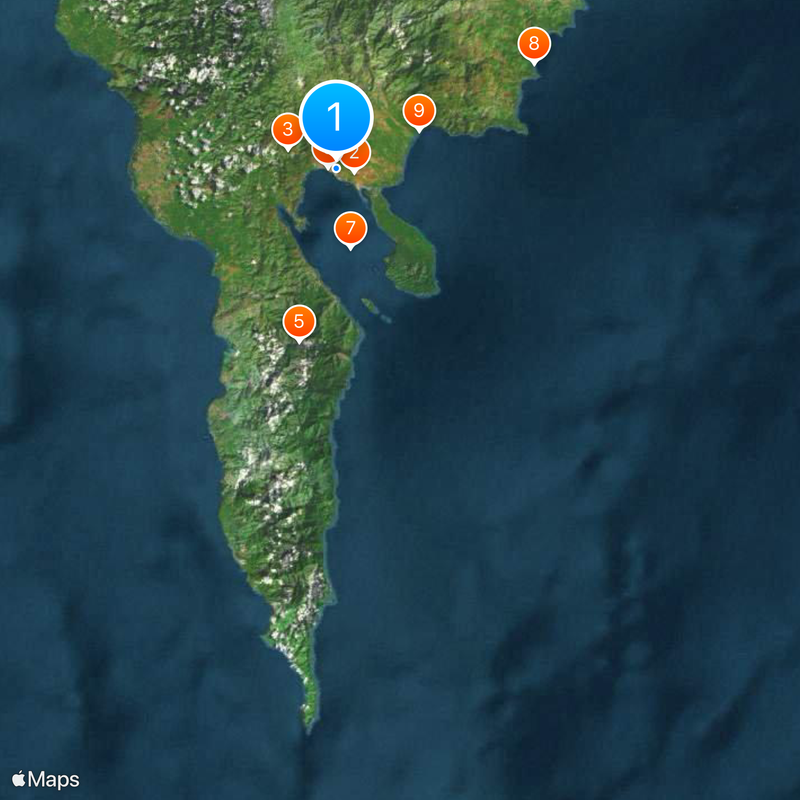Open map pin number 8
Image resolution: width=800 pixels, height=800 pixels.
pyautogui.click(x=533, y=44)
